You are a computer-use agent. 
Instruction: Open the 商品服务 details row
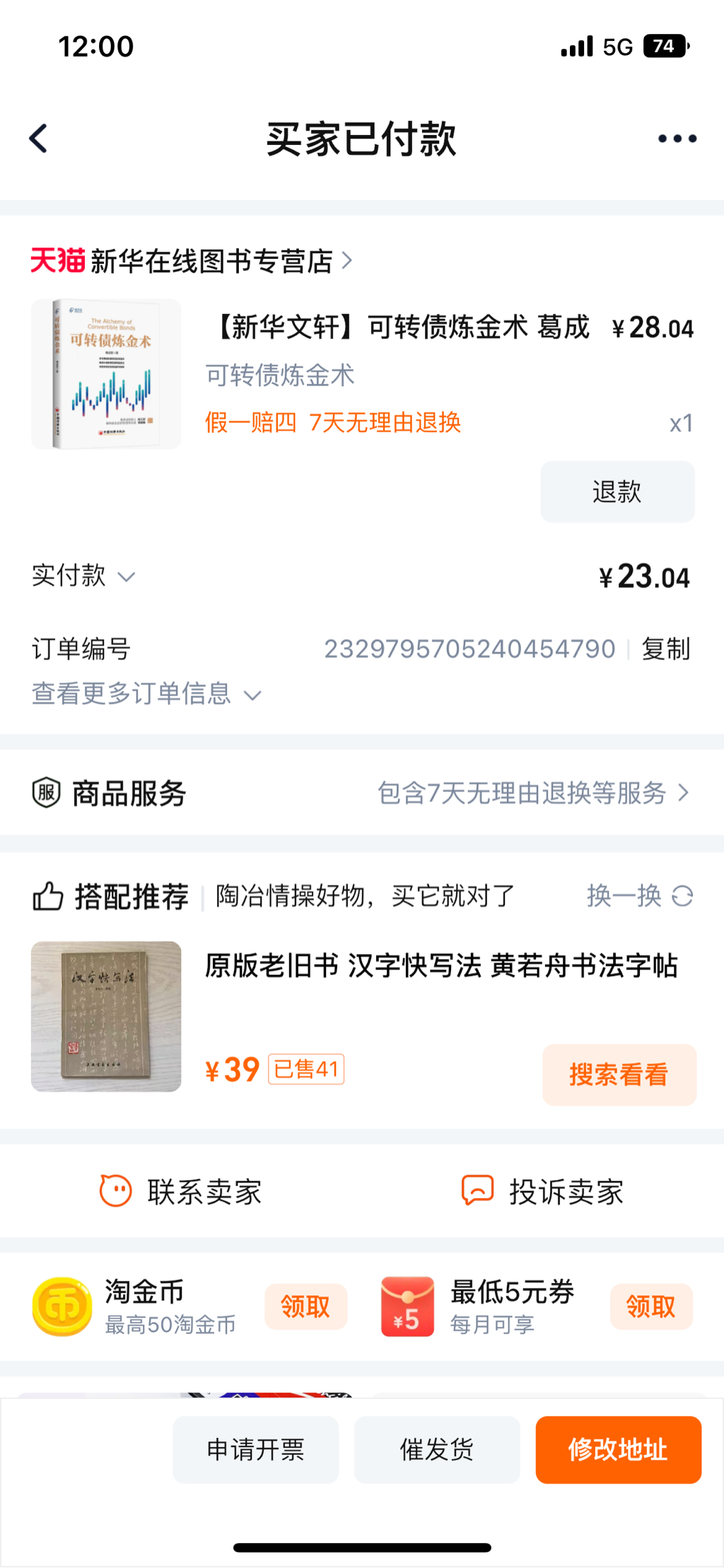point(362,793)
